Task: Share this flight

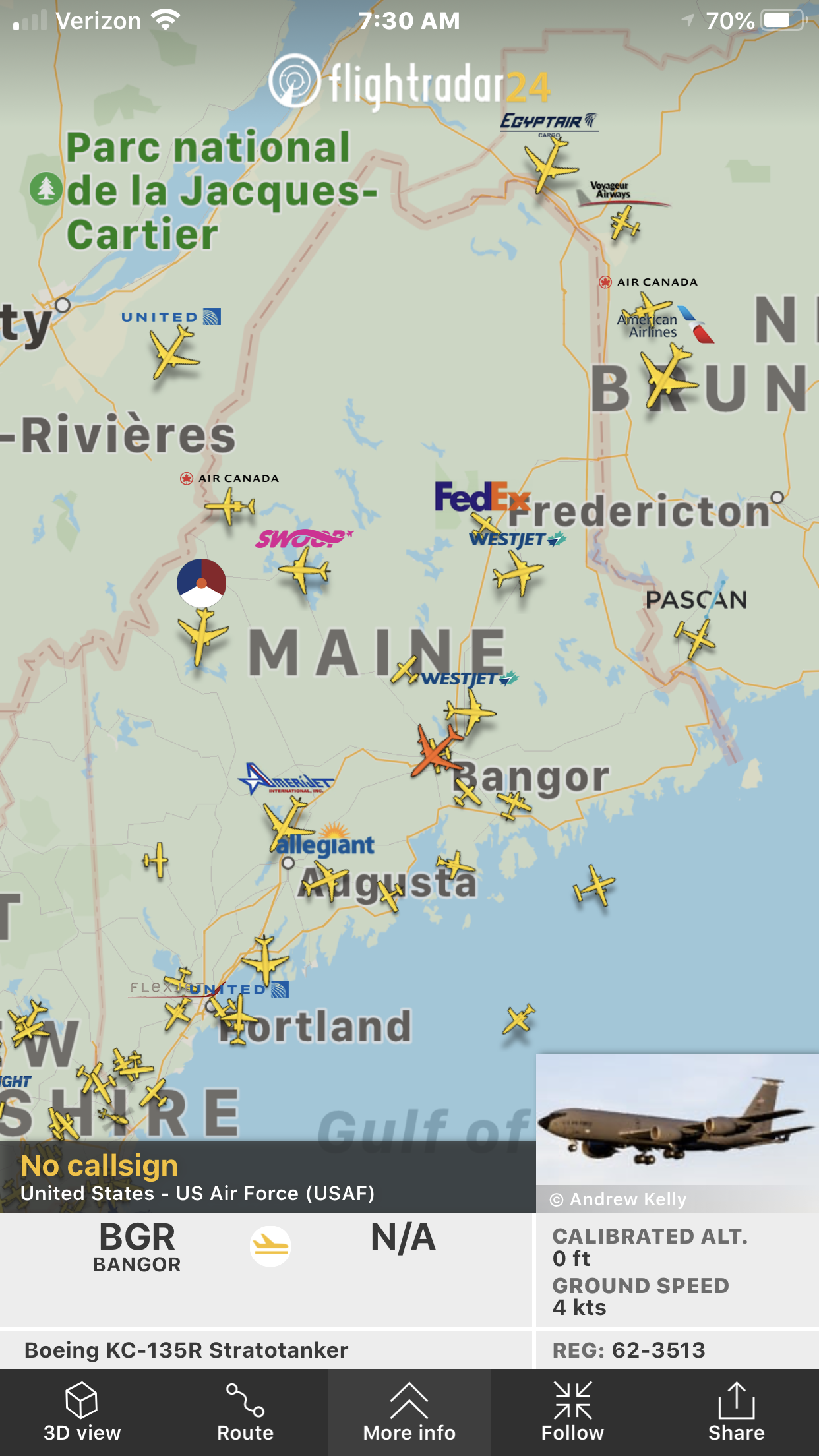Action: coord(736,1412)
